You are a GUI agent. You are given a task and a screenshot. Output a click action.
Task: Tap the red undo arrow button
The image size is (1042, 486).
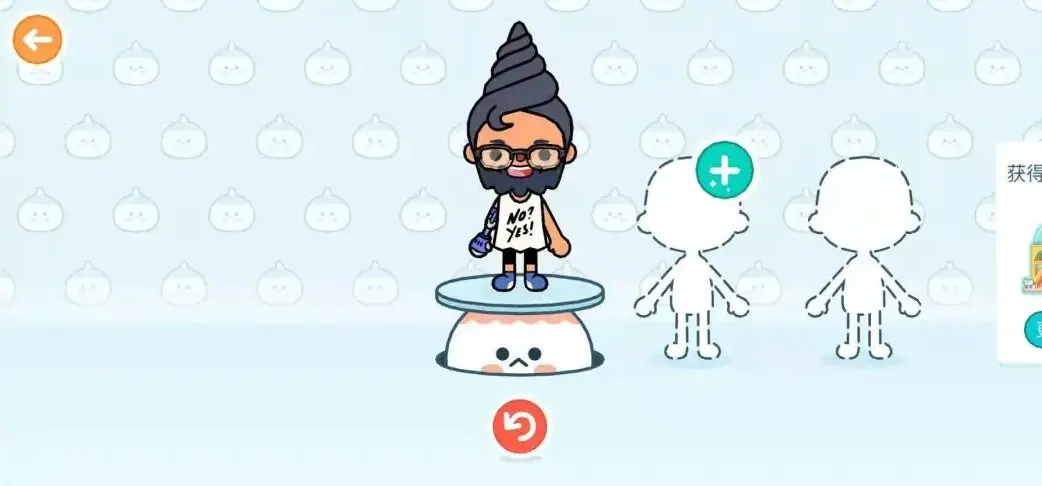pos(520,427)
